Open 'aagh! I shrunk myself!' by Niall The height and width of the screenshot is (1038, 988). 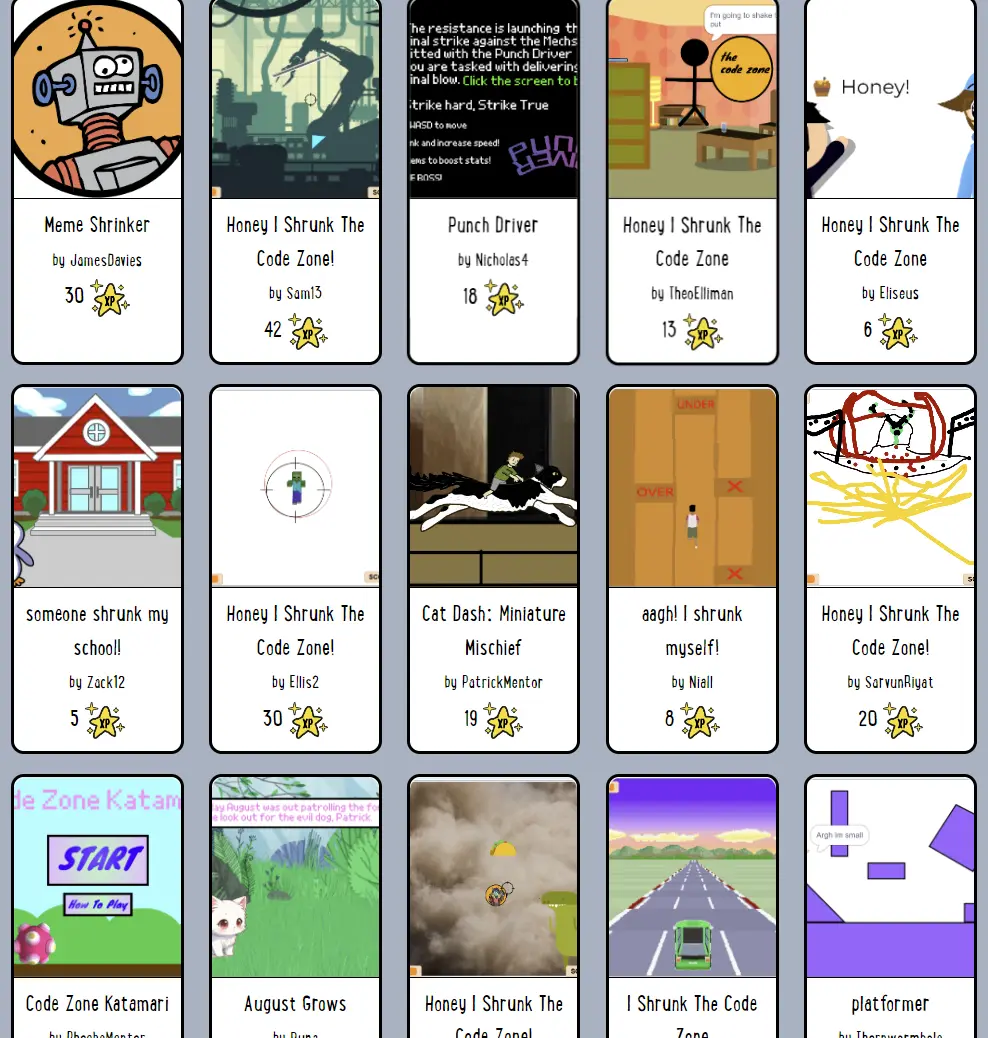point(692,487)
